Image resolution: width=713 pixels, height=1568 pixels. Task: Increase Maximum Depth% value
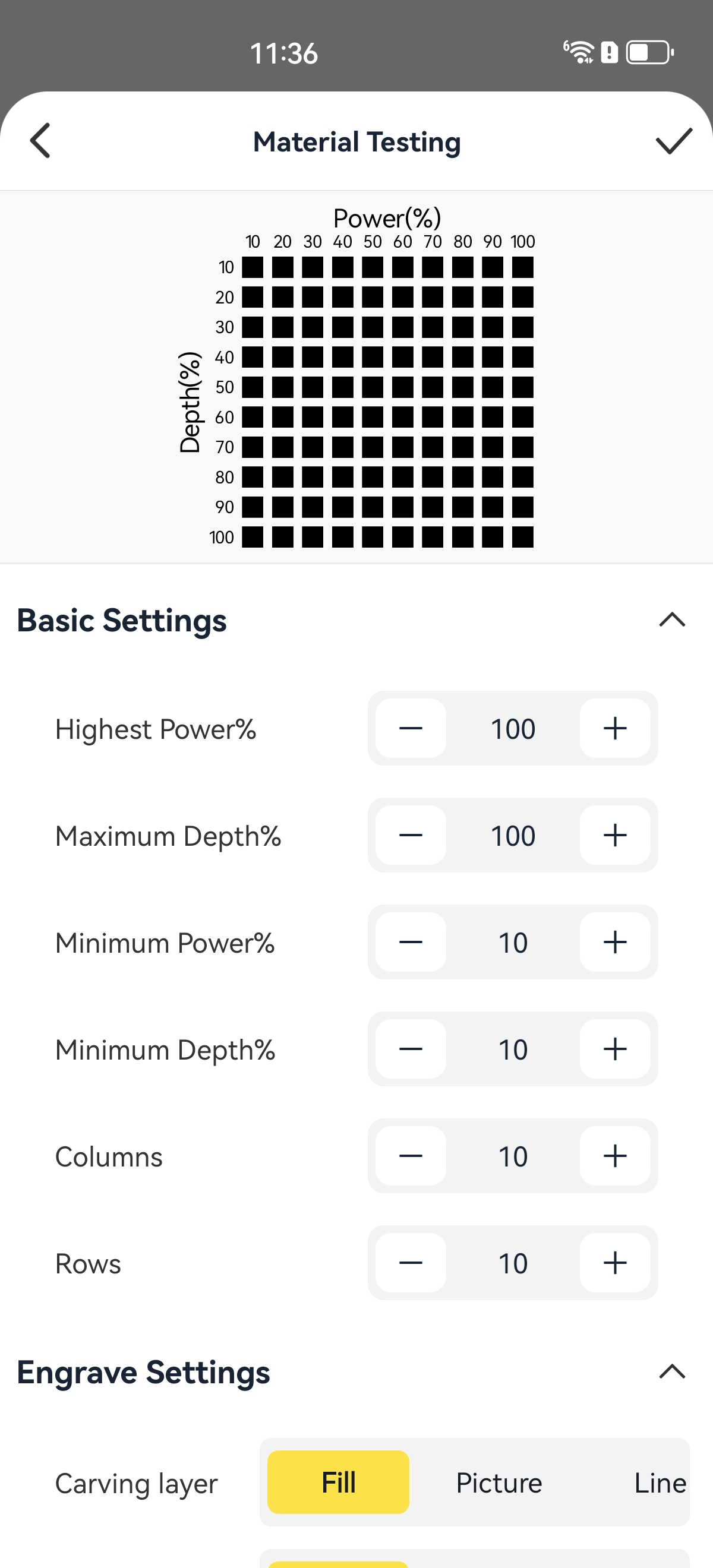pos(615,835)
